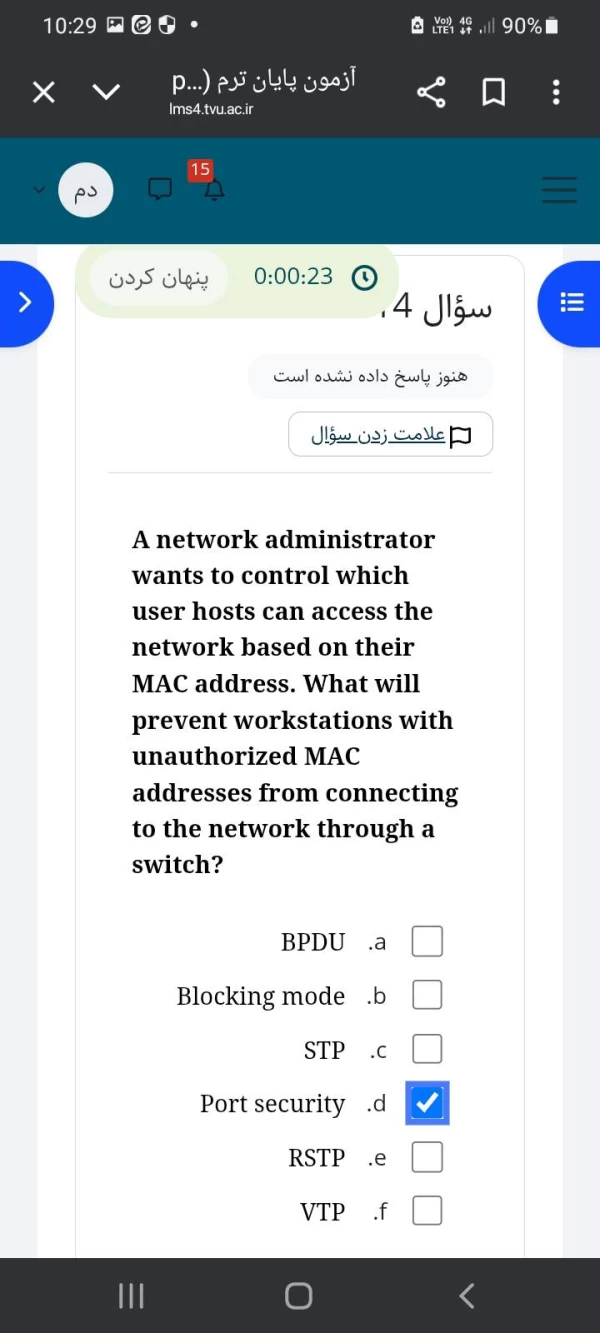
Task: Open the side drawer arrow
Action: (x=22, y=302)
